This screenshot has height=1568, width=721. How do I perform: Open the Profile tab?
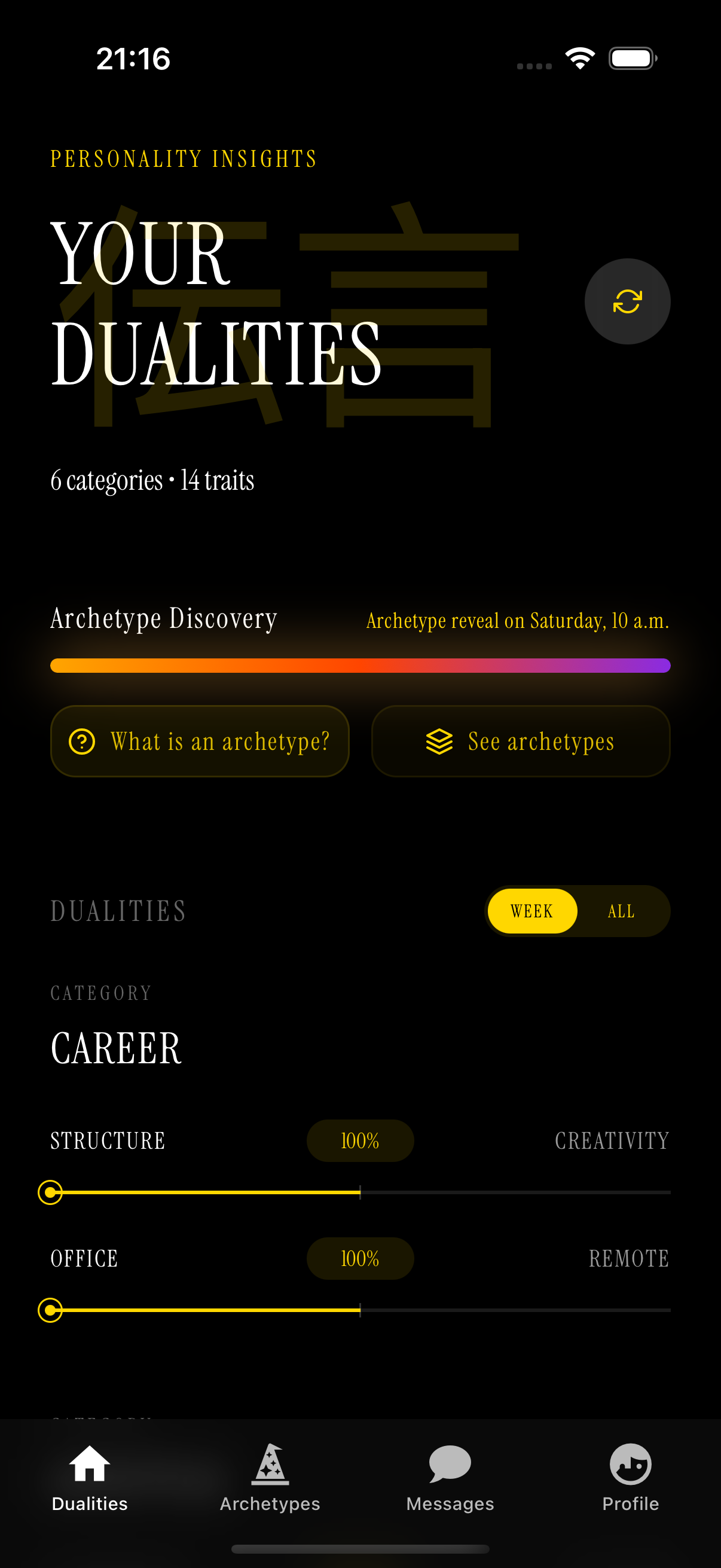[630, 1478]
